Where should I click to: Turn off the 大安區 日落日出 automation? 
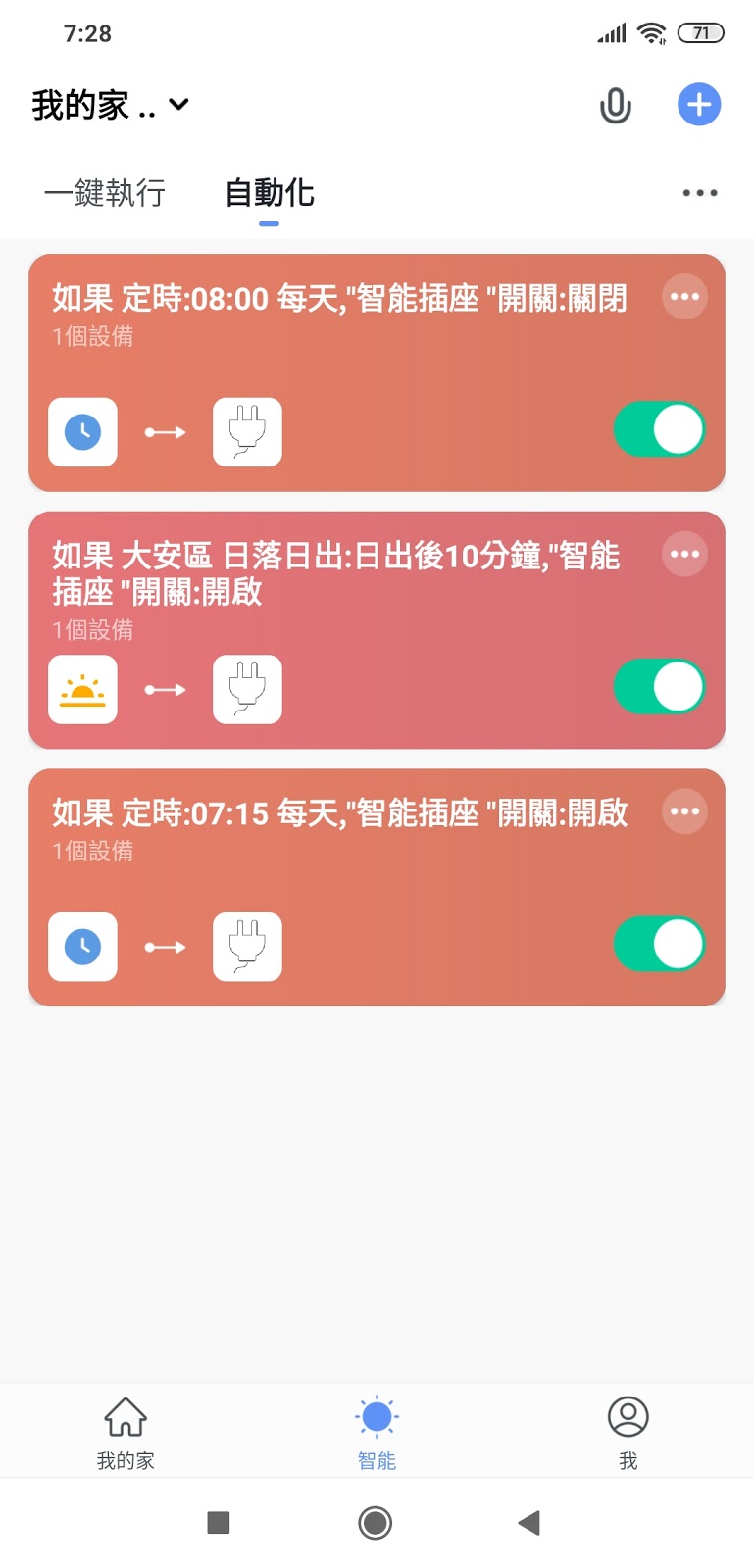pos(659,687)
